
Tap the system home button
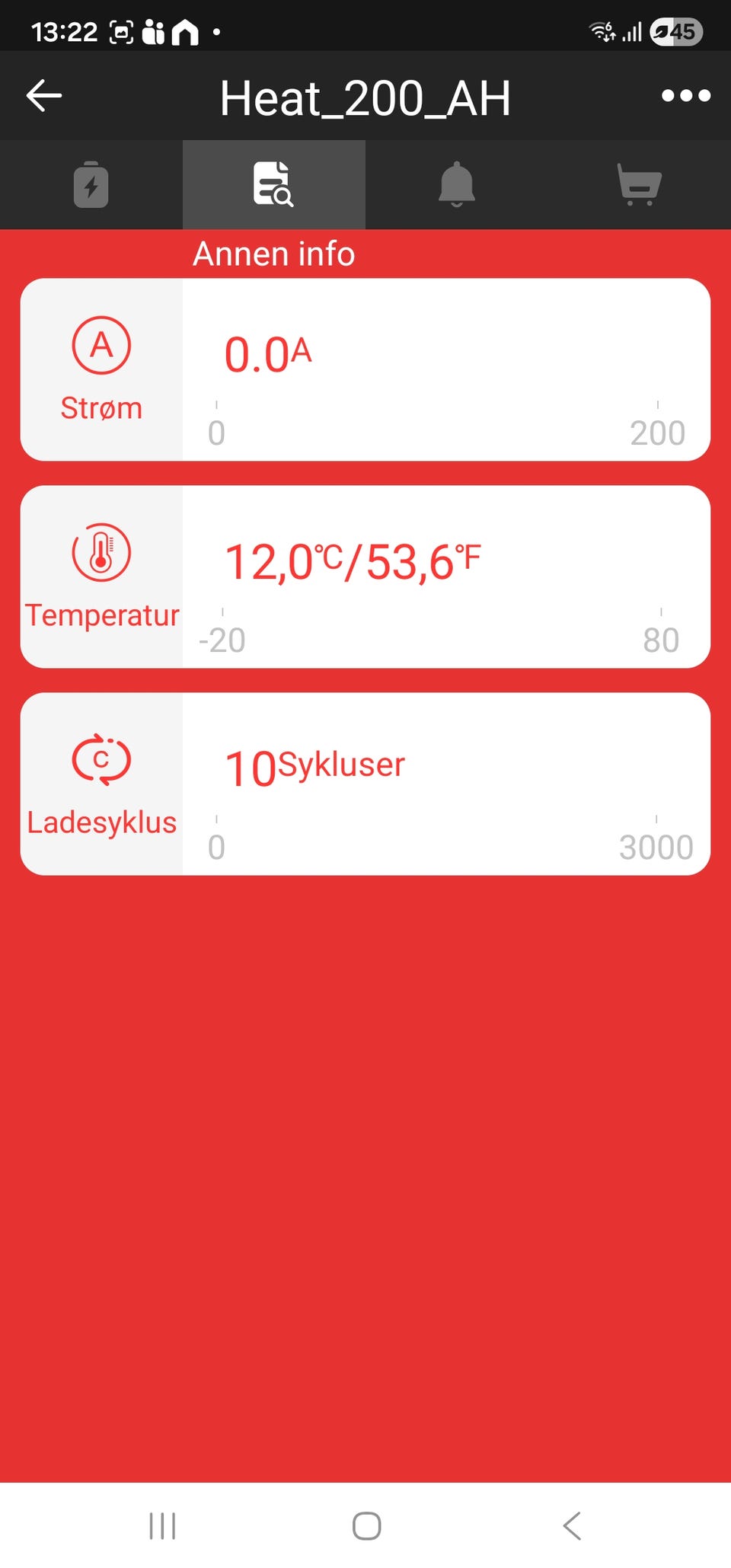click(366, 1525)
